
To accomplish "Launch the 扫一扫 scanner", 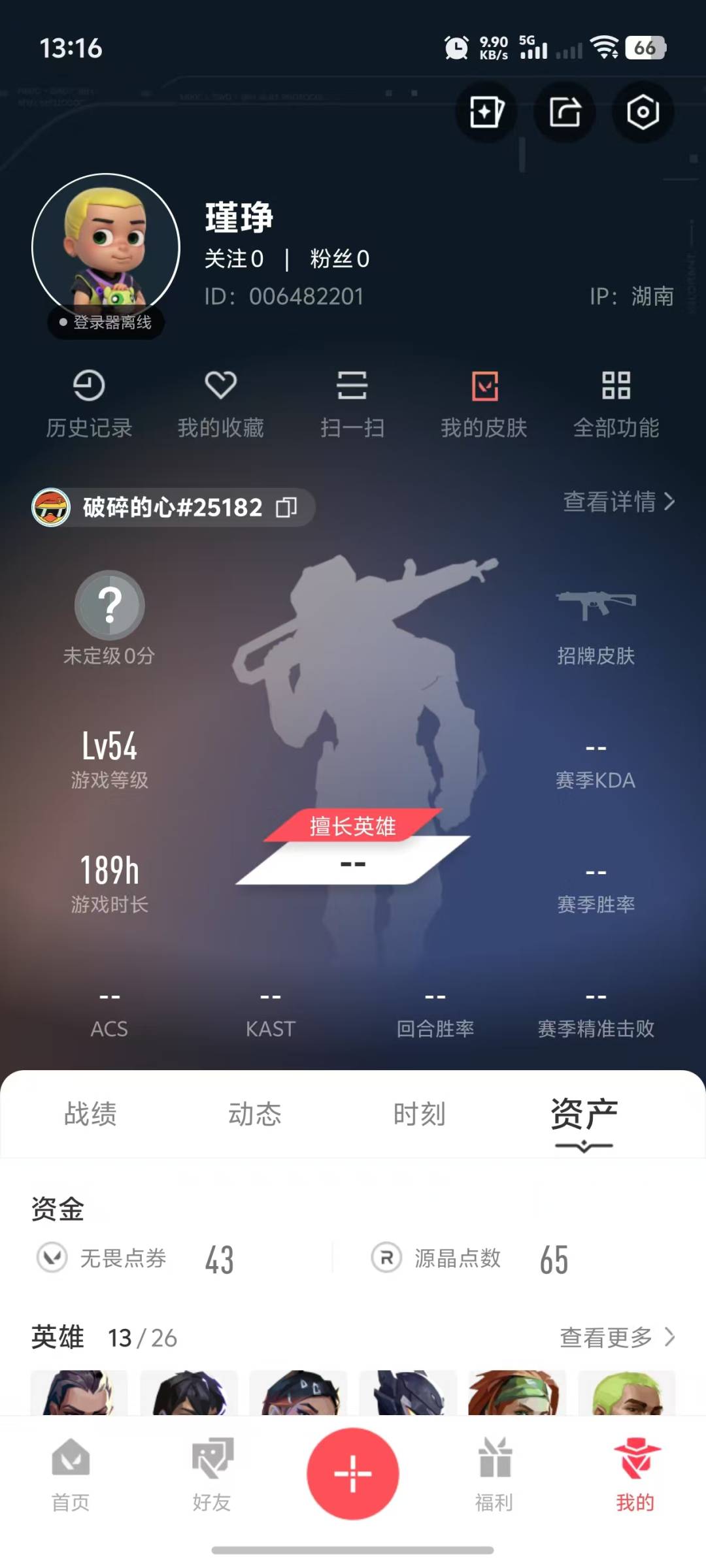I will (352, 404).
